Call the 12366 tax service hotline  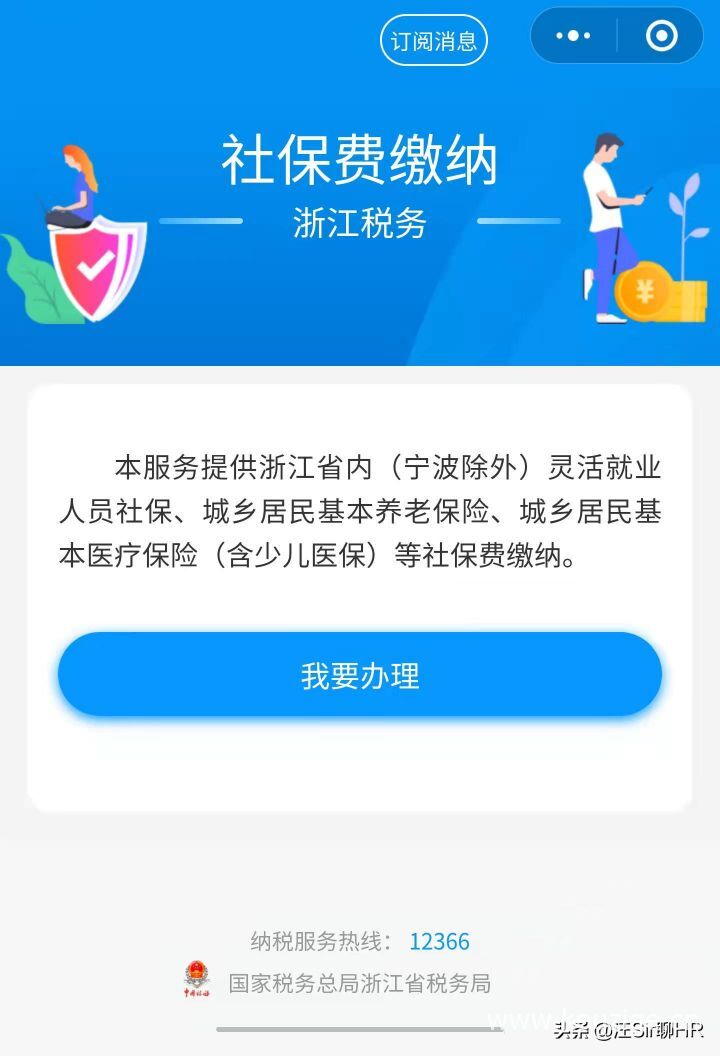(x=439, y=942)
